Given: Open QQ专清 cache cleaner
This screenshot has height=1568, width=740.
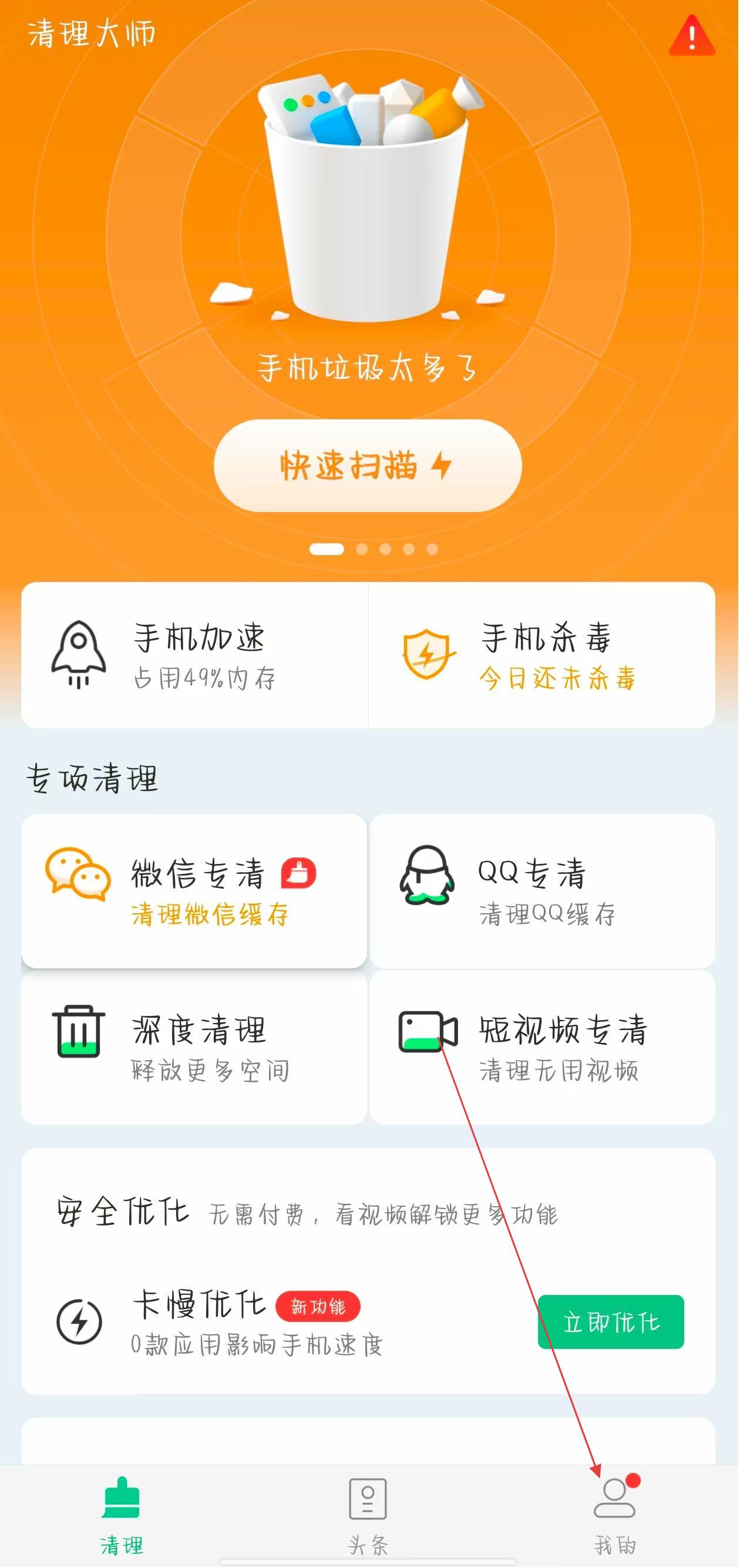Looking at the screenshot, I should 541,890.
